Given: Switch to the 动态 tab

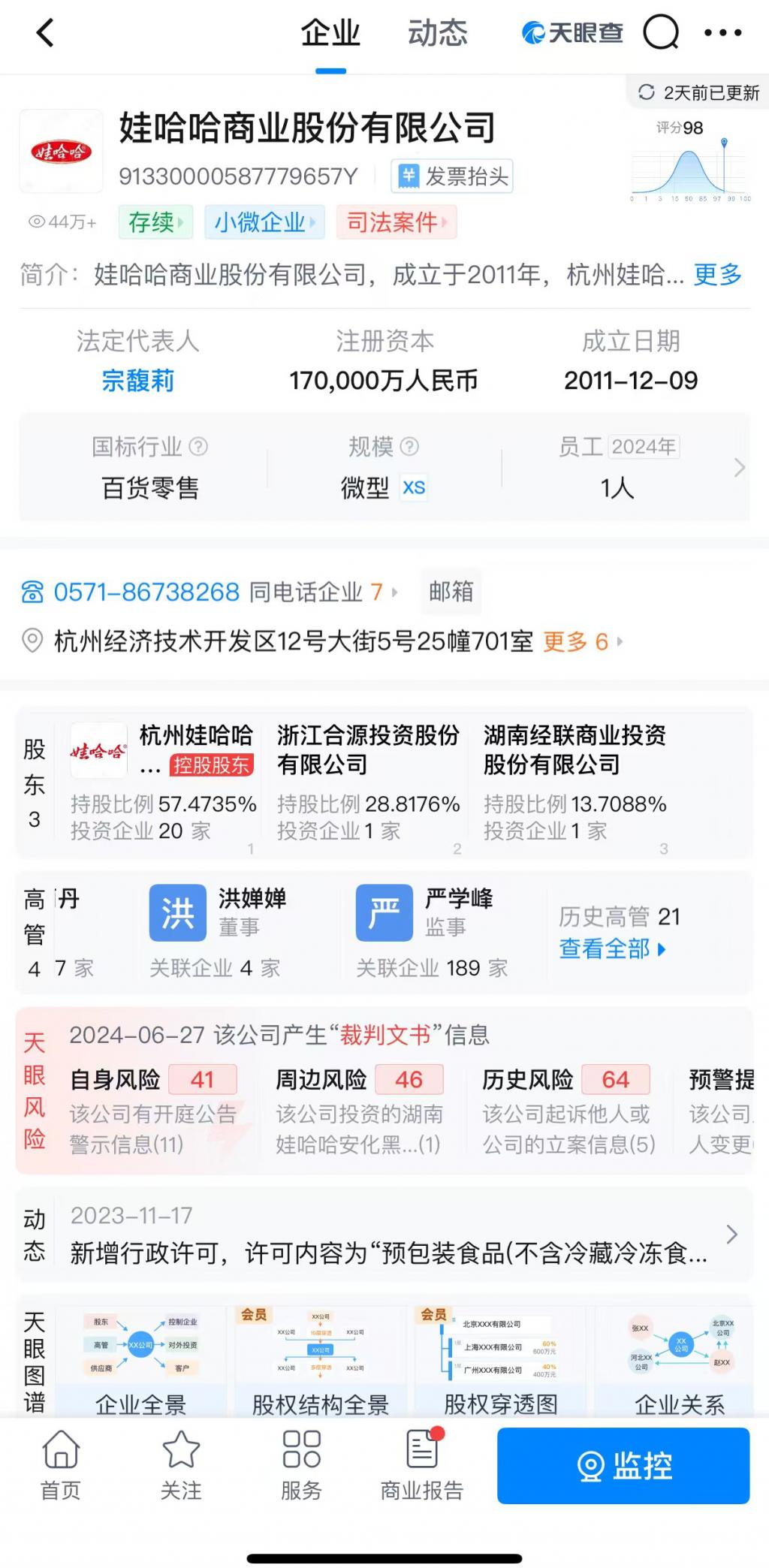Looking at the screenshot, I should 439,33.
